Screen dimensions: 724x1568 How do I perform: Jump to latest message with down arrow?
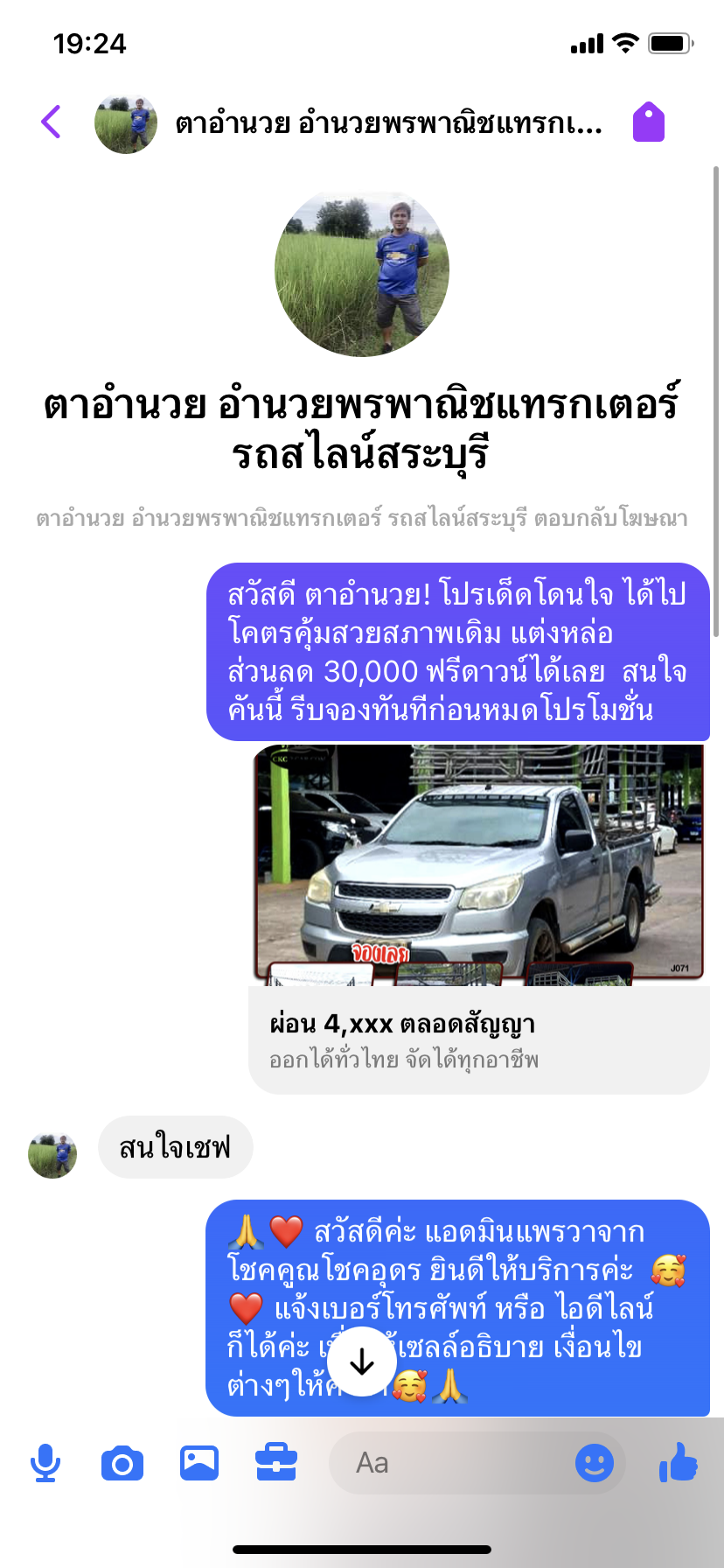coord(361,1361)
